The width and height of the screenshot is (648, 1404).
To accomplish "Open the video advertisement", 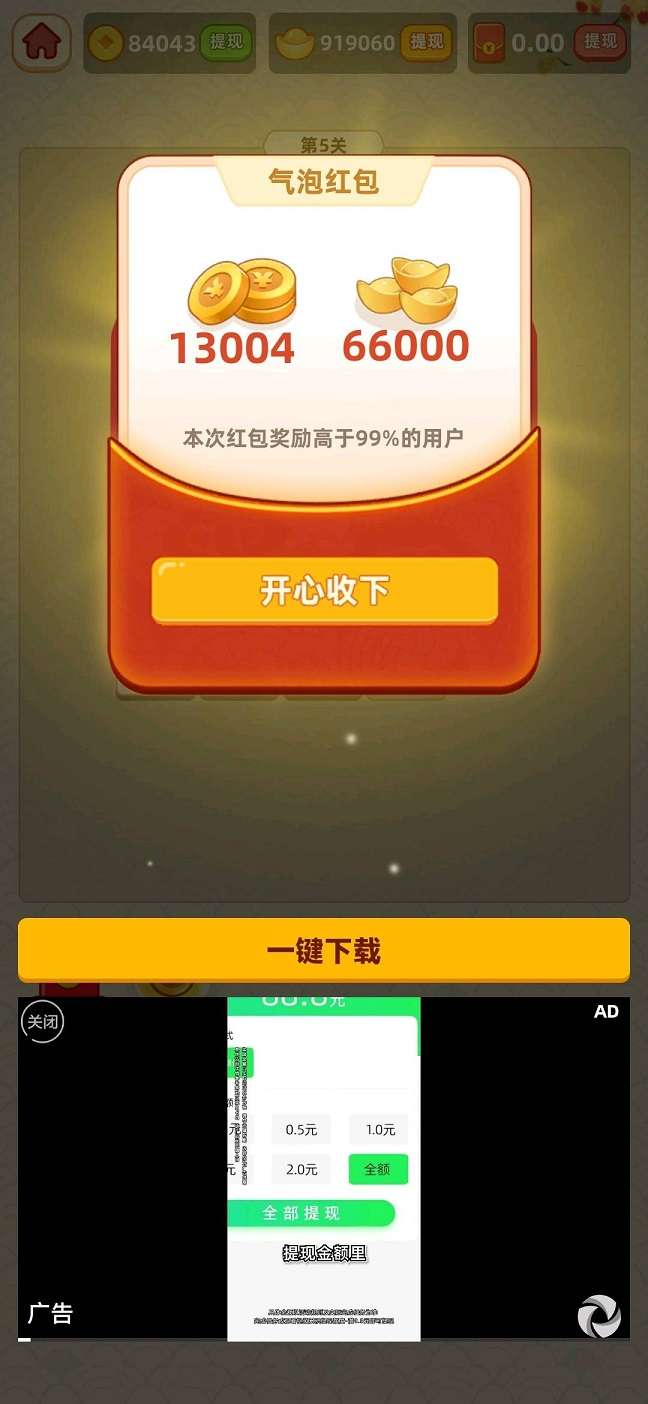I will [x=324, y=1169].
